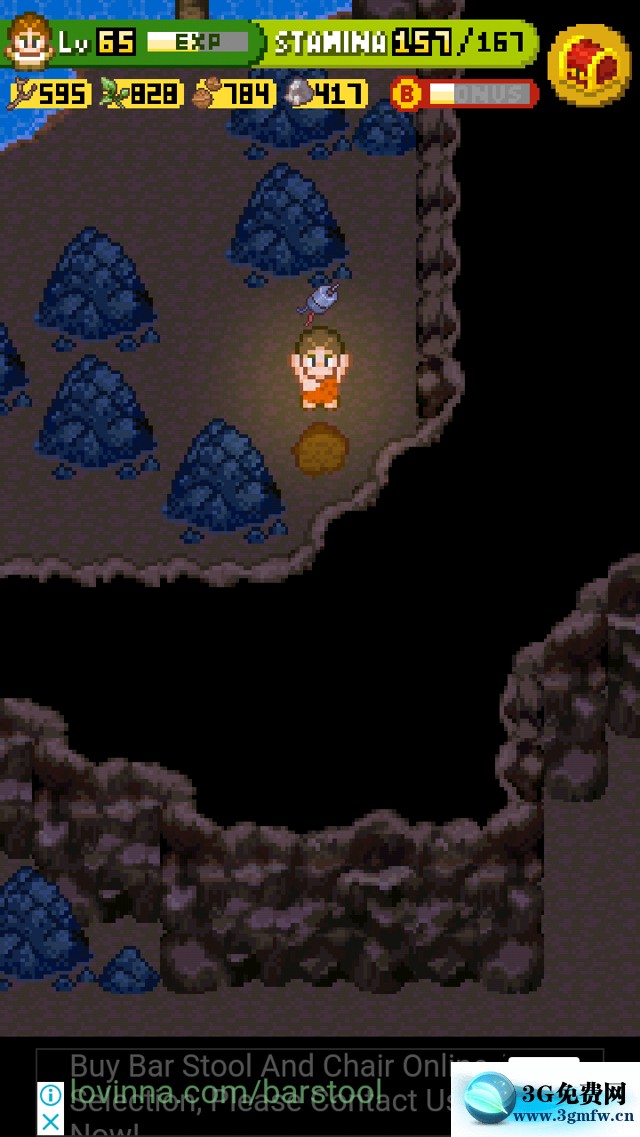
Task: Open the lovinna.com/barstool ad link
Action: (x=226, y=1091)
